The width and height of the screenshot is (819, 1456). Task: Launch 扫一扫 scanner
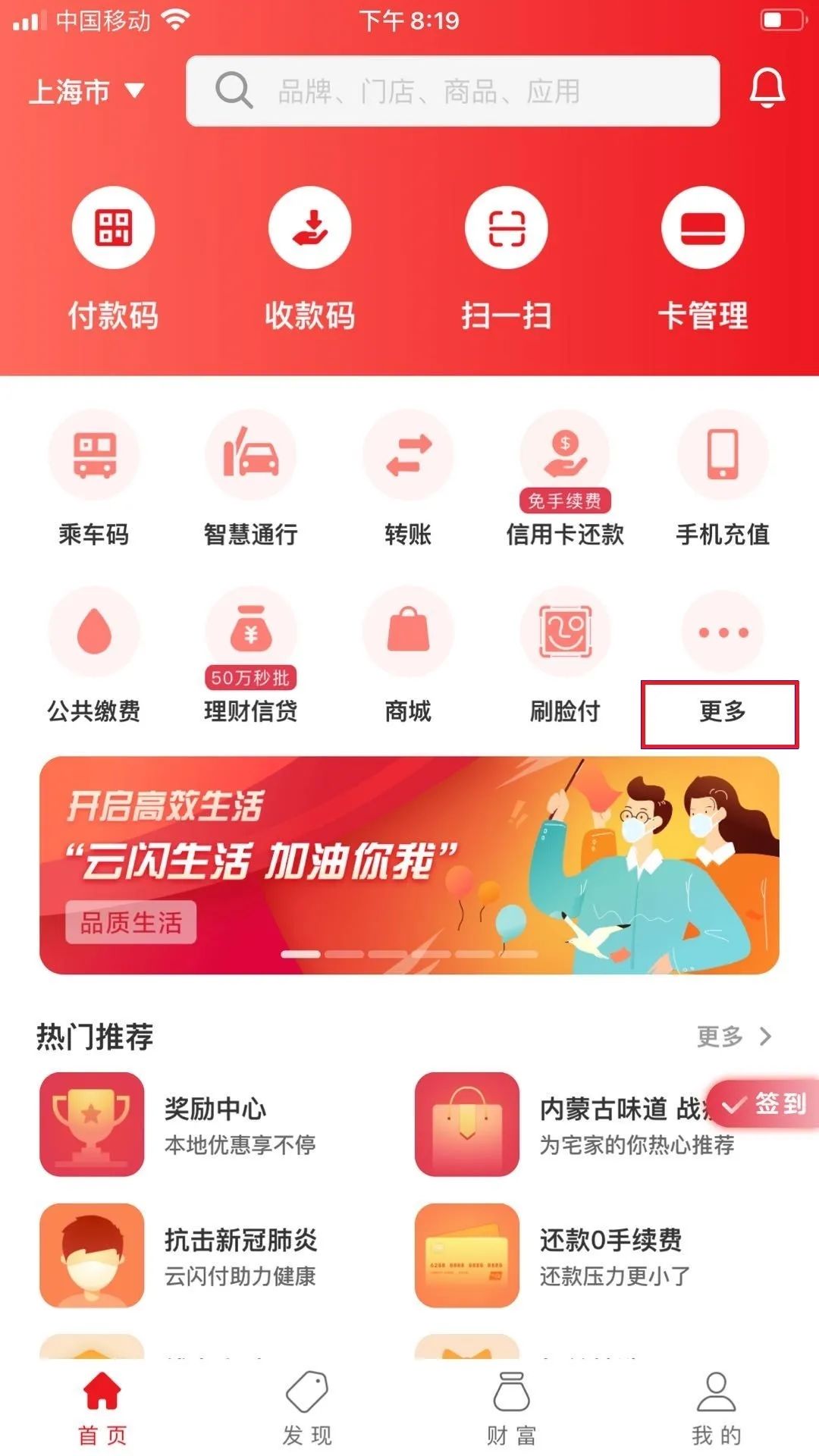(x=506, y=258)
